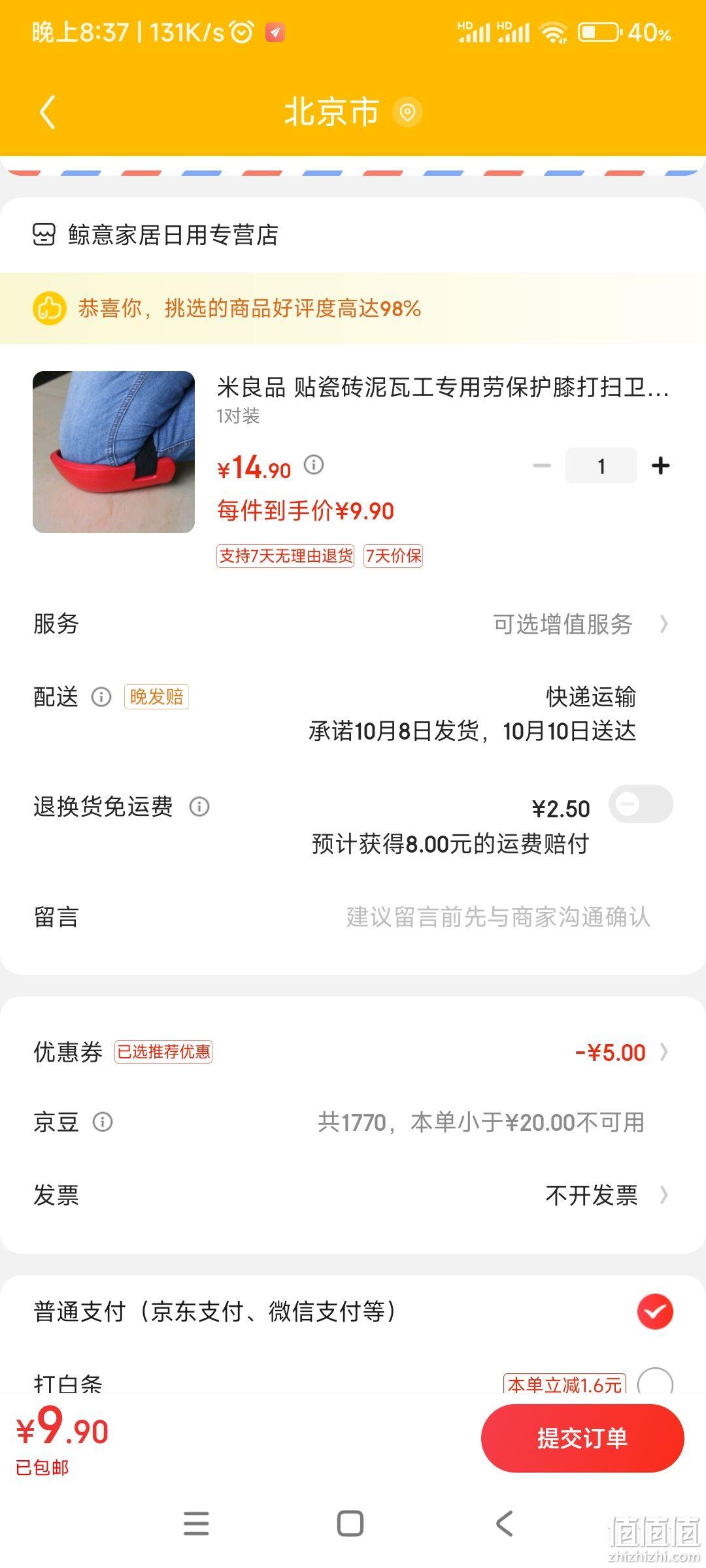This screenshot has width=706, height=1568.
Task: Submit the order with 提交订单
Action: [x=582, y=1438]
